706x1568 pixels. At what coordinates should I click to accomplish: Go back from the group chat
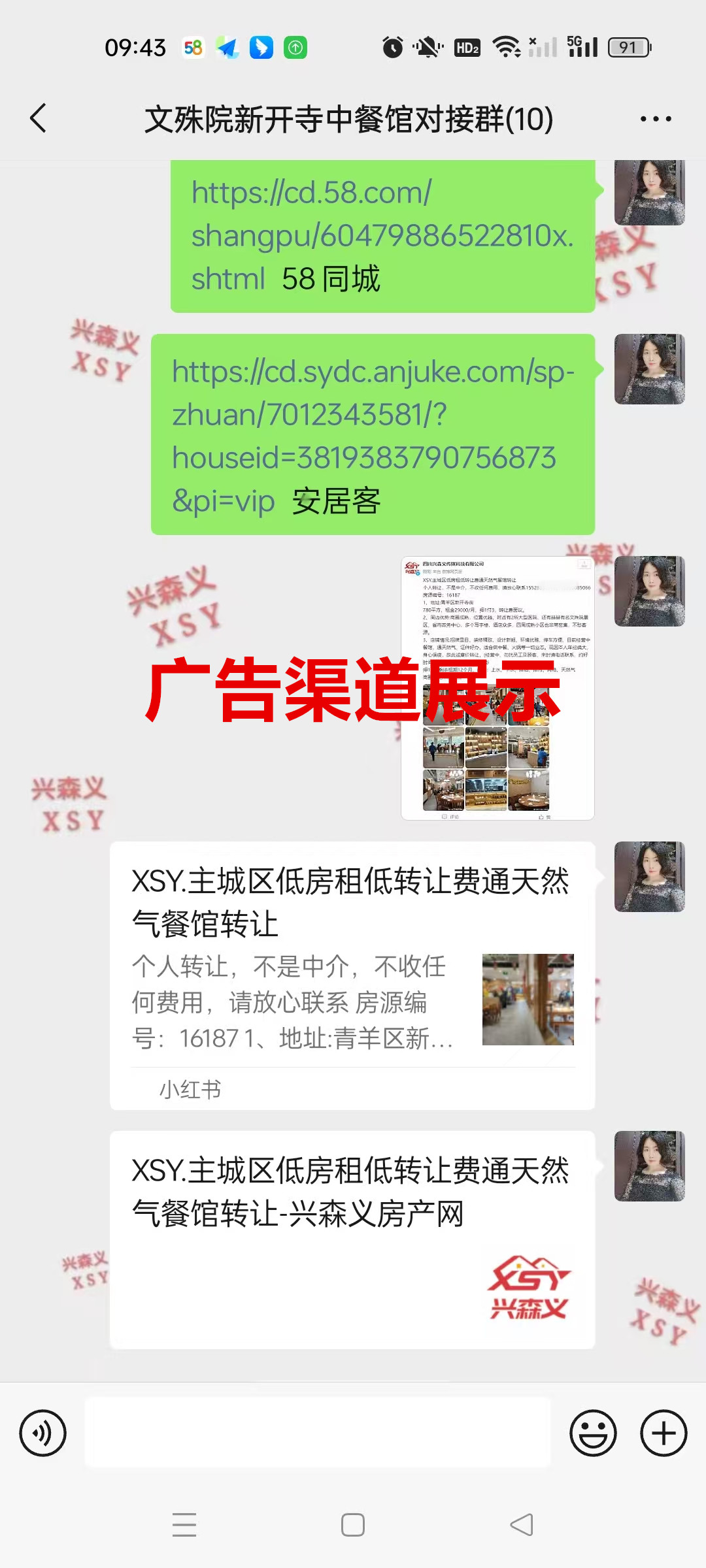tap(39, 118)
